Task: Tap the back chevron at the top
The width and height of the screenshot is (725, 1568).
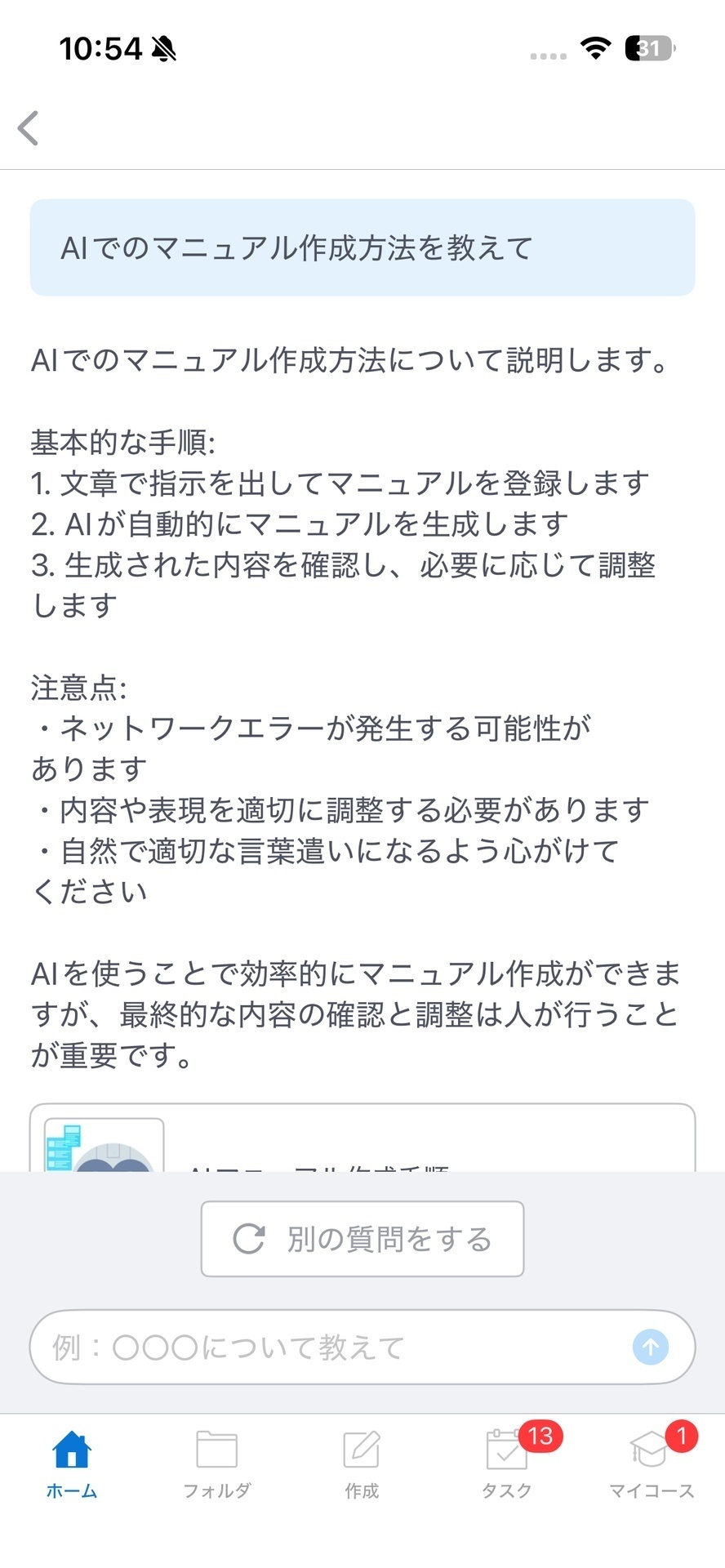Action: (x=29, y=128)
